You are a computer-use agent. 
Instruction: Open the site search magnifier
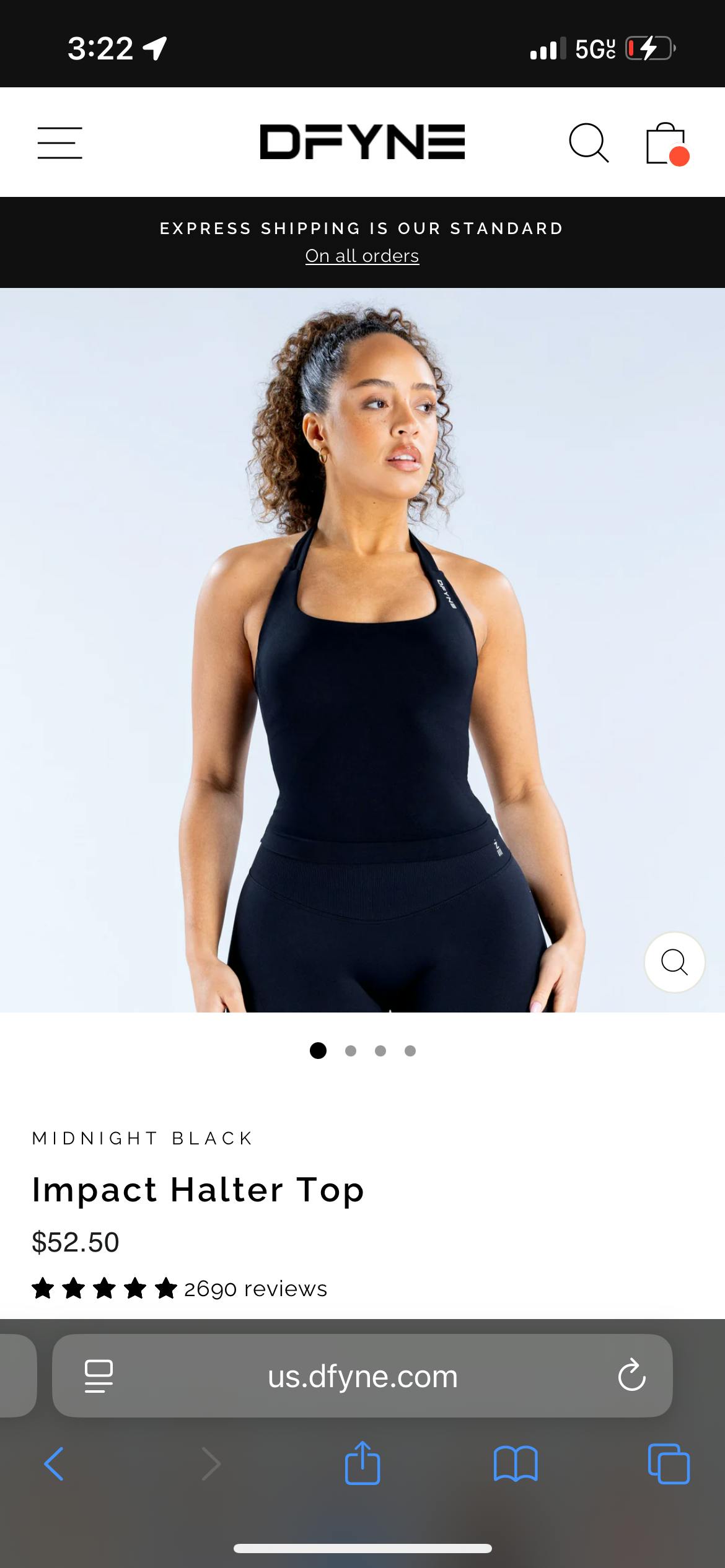click(588, 143)
